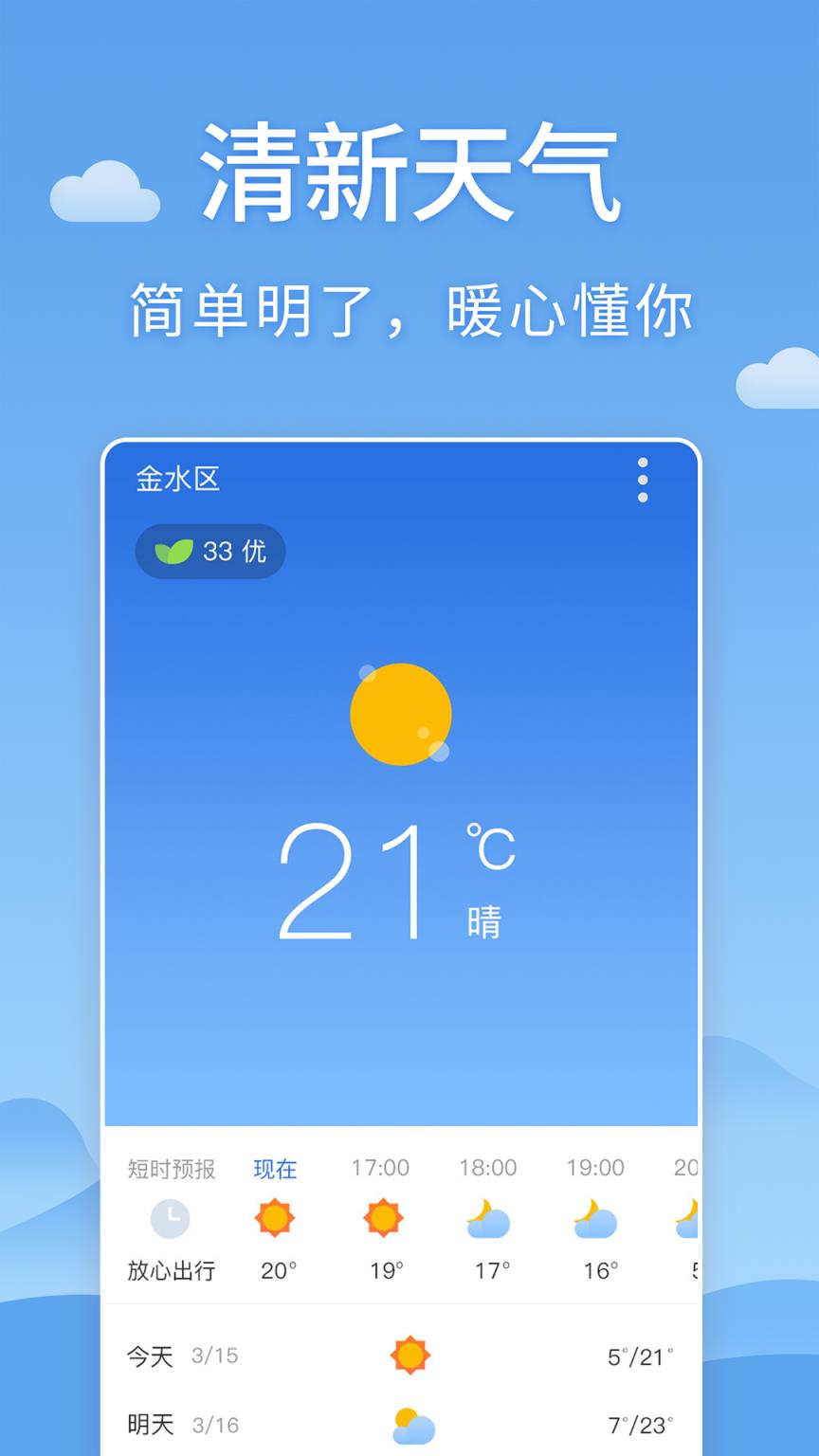819x1456 pixels.
Task: Tap tomorrow's partly cloudy icon
Action: coord(409,1424)
